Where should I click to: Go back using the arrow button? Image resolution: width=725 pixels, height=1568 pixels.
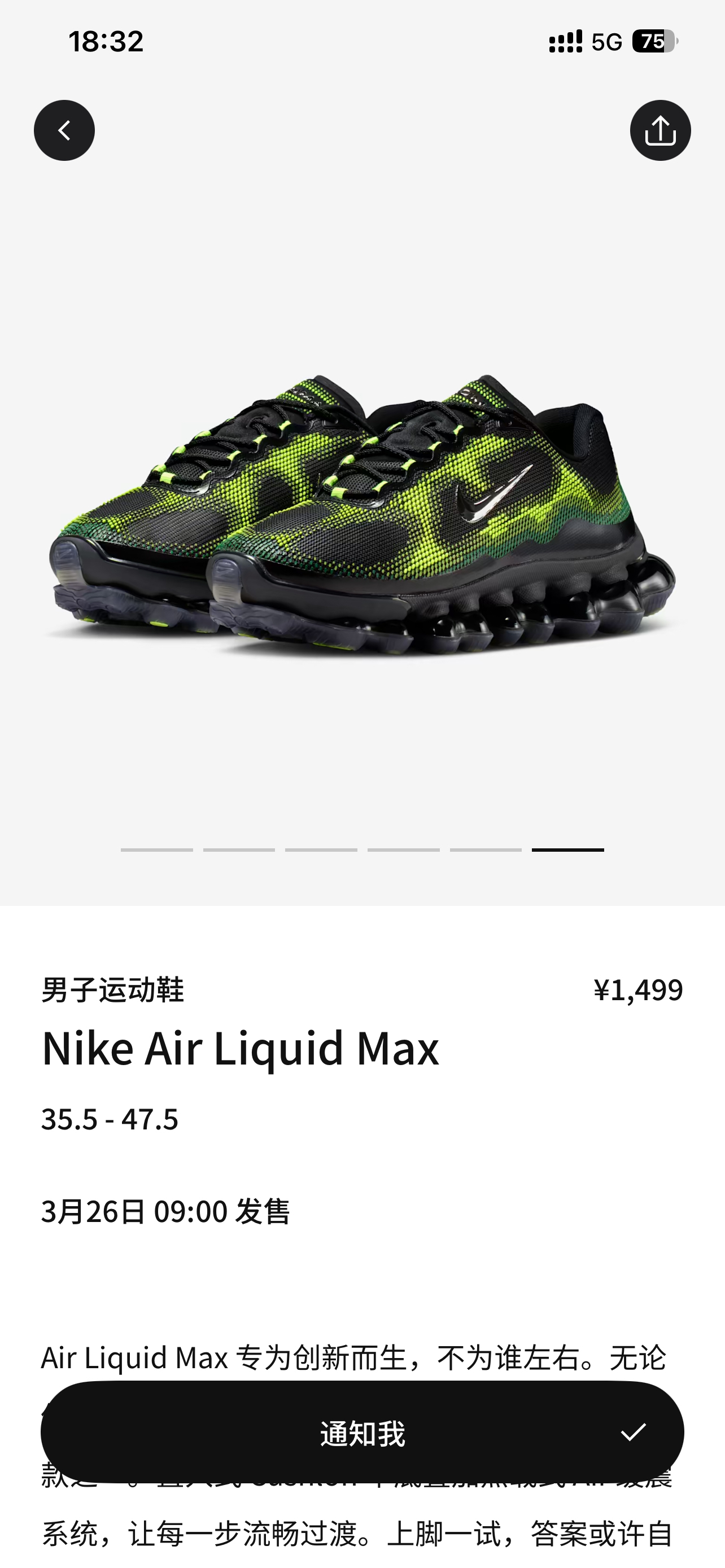point(64,130)
